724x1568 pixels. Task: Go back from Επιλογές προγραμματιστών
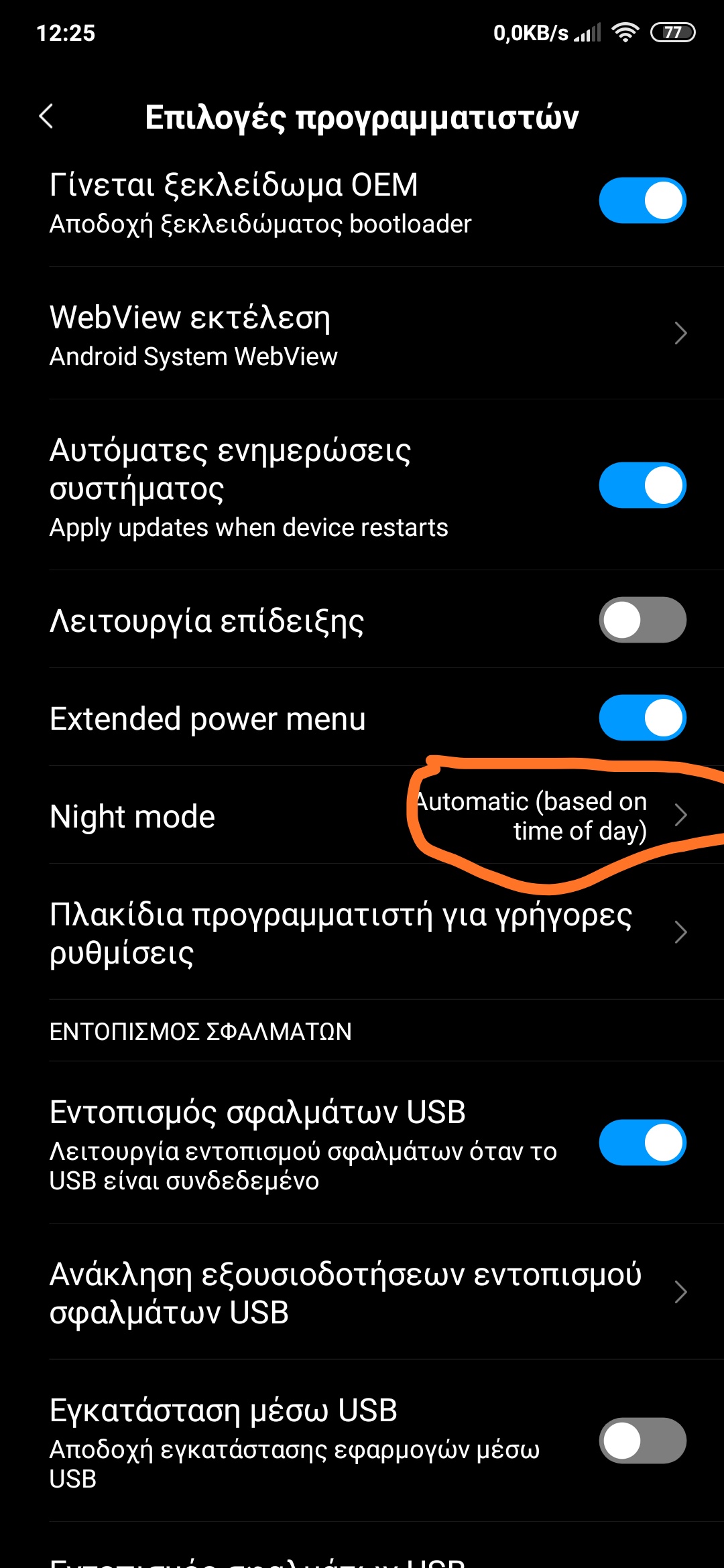(x=46, y=117)
